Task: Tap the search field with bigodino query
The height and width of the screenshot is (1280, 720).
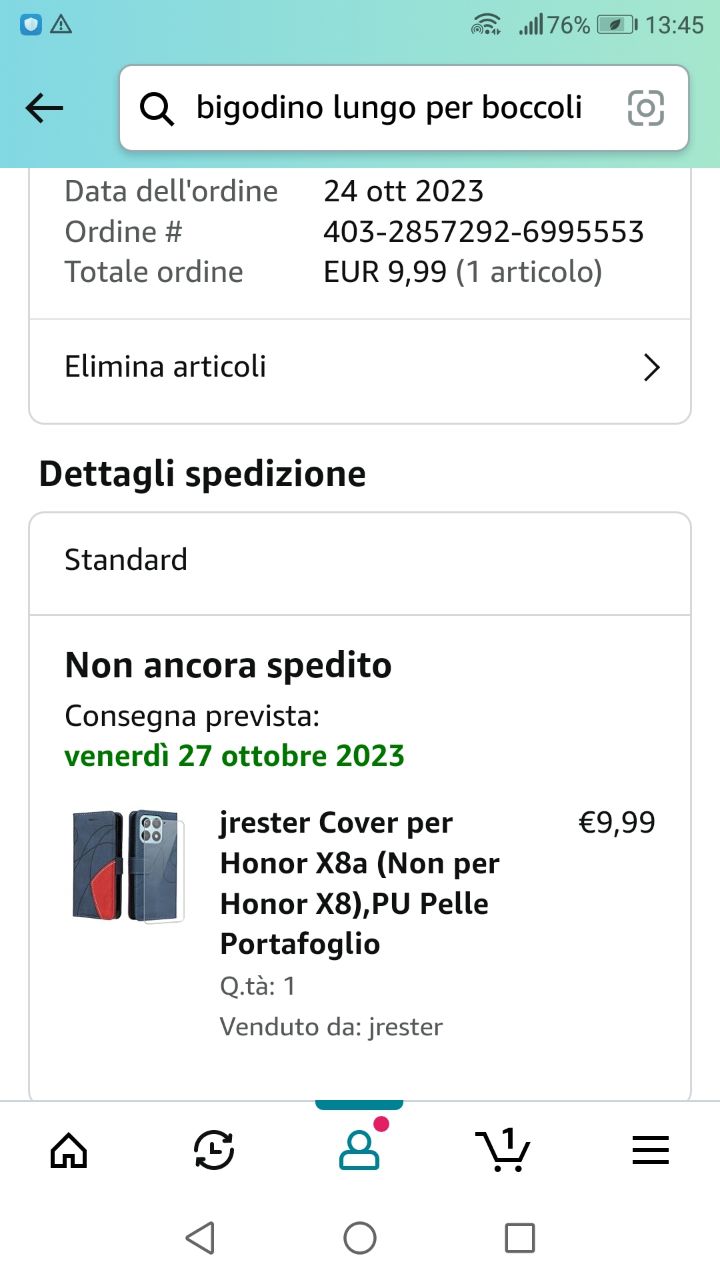Action: tap(388, 108)
